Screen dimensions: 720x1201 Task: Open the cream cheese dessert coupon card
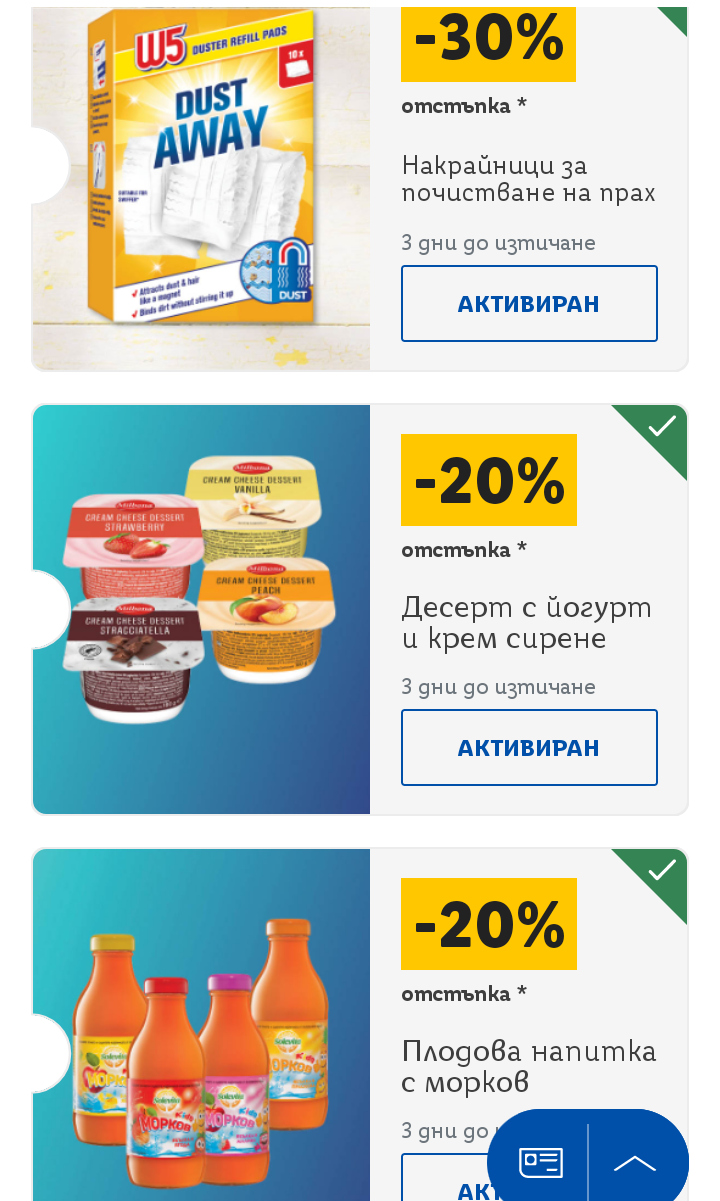click(360, 610)
